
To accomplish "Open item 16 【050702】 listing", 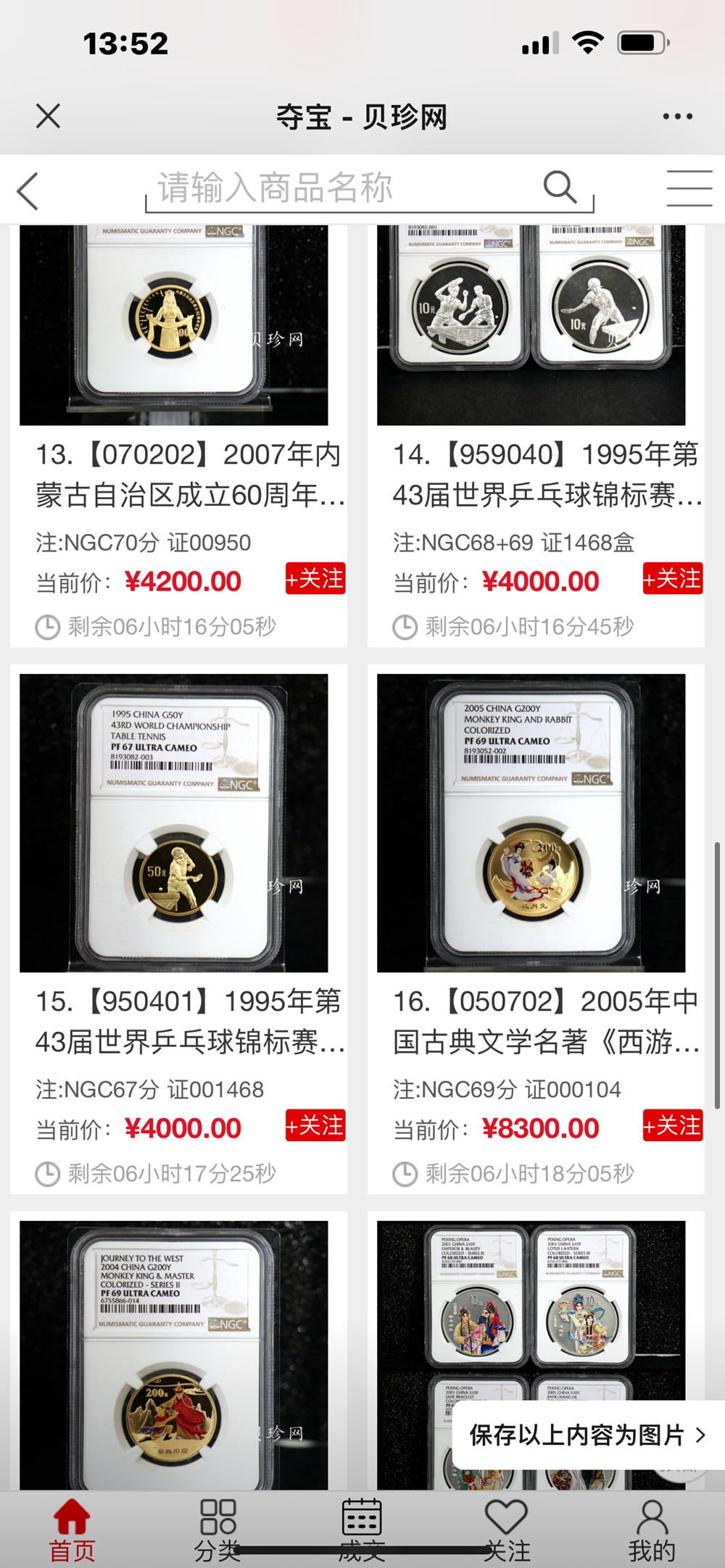I will coord(546,1022).
